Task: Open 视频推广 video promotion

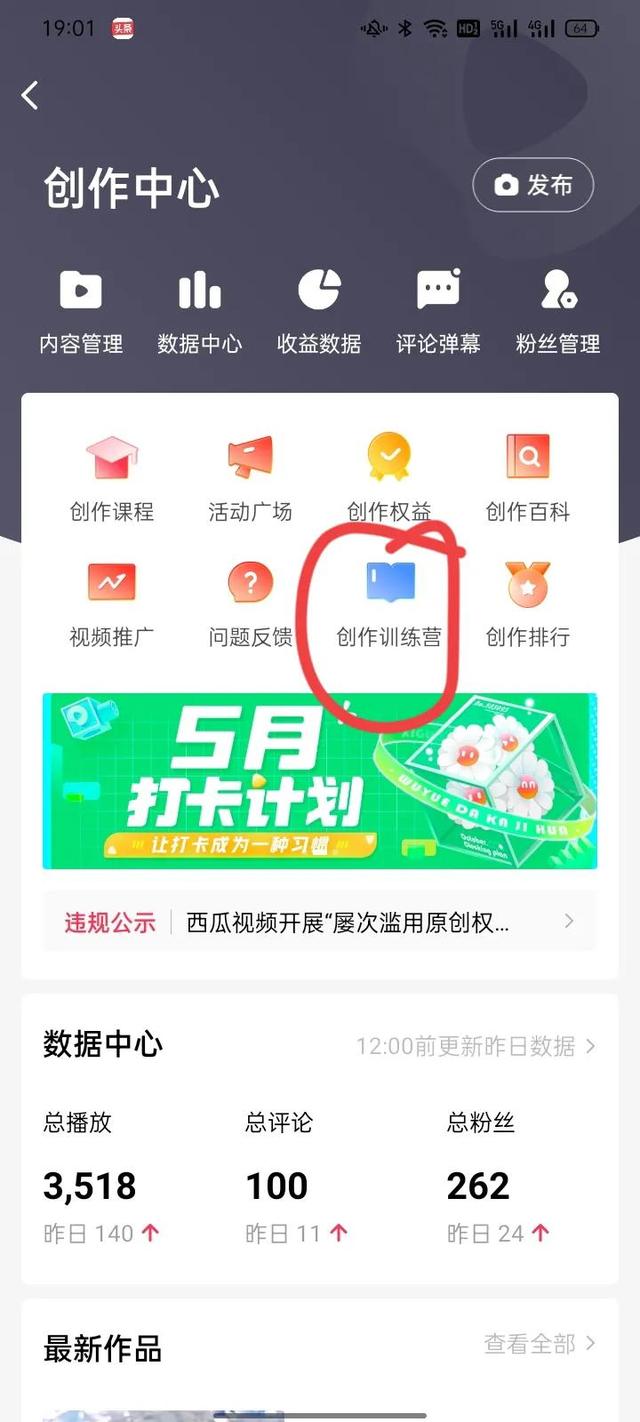Action: coord(111,605)
